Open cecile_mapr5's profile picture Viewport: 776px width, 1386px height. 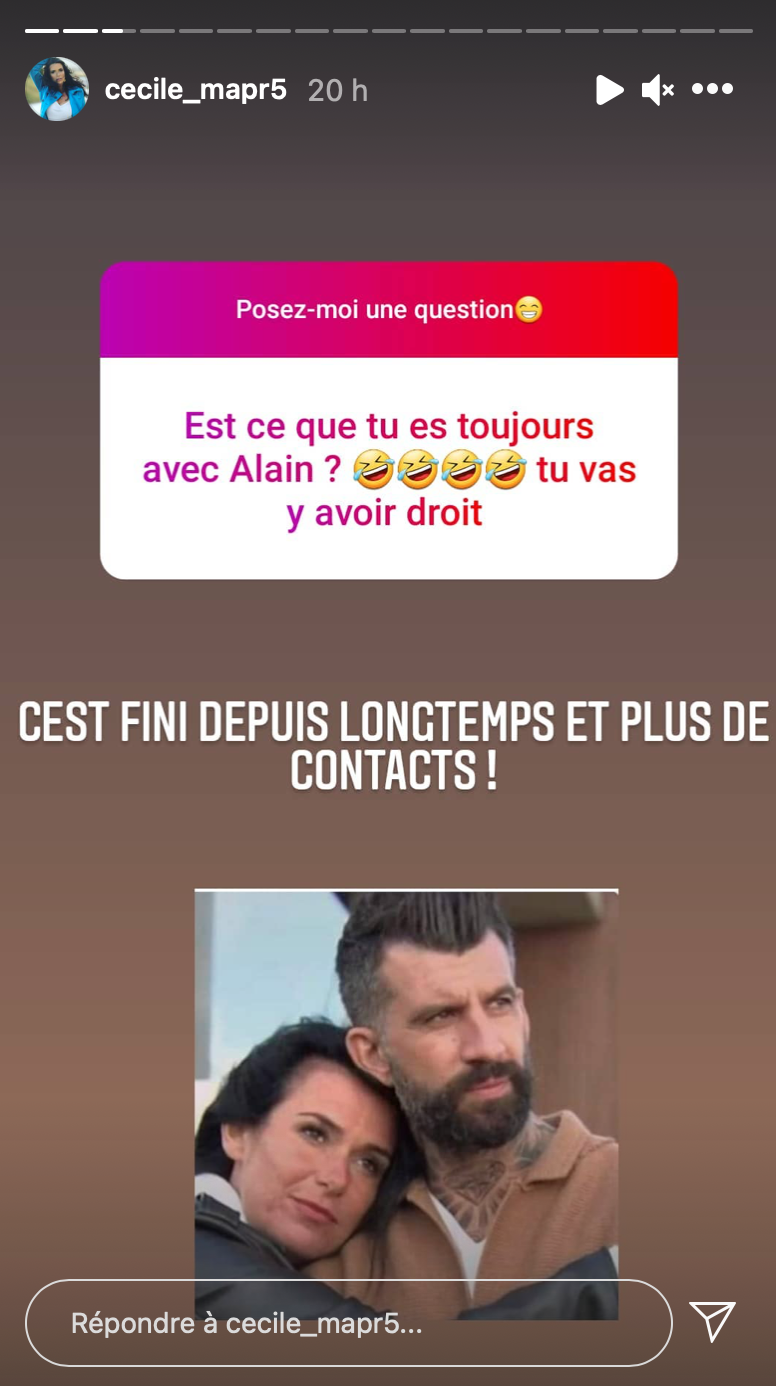(x=57, y=90)
